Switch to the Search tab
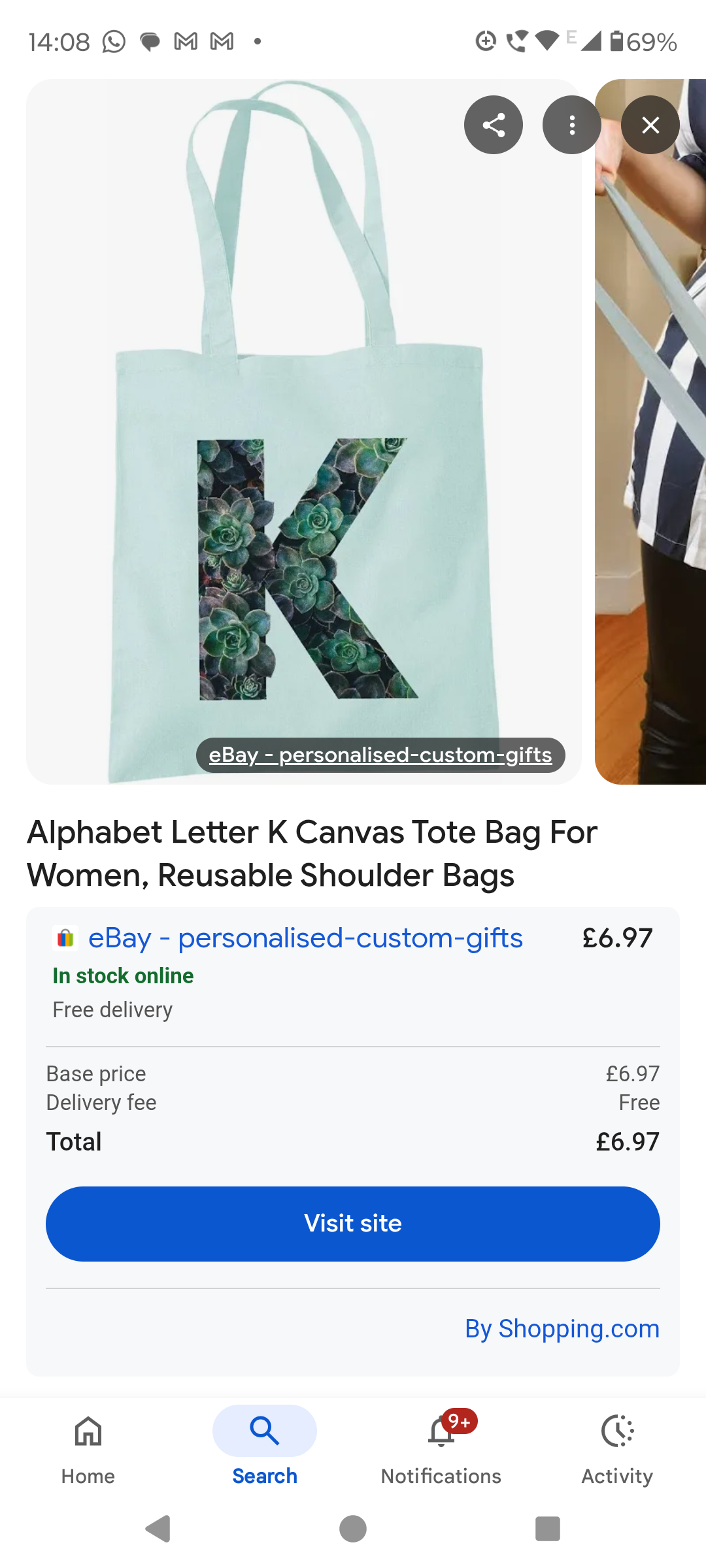 pyautogui.click(x=265, y=1445)
